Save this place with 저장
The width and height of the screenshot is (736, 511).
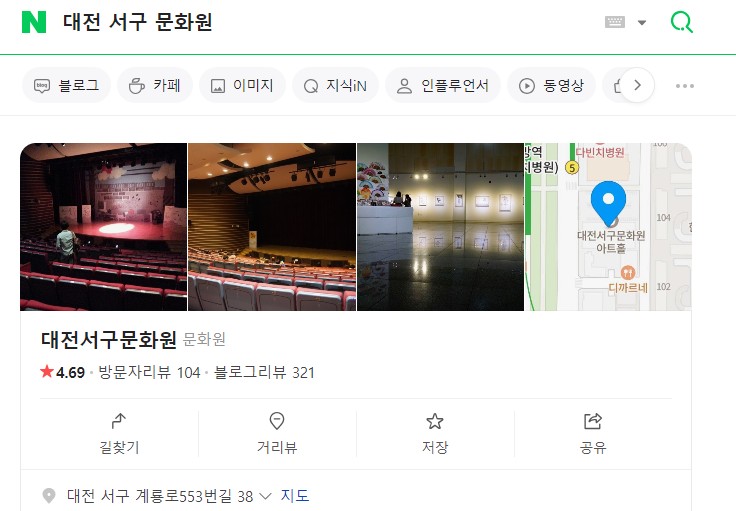[x=435, y=433]
